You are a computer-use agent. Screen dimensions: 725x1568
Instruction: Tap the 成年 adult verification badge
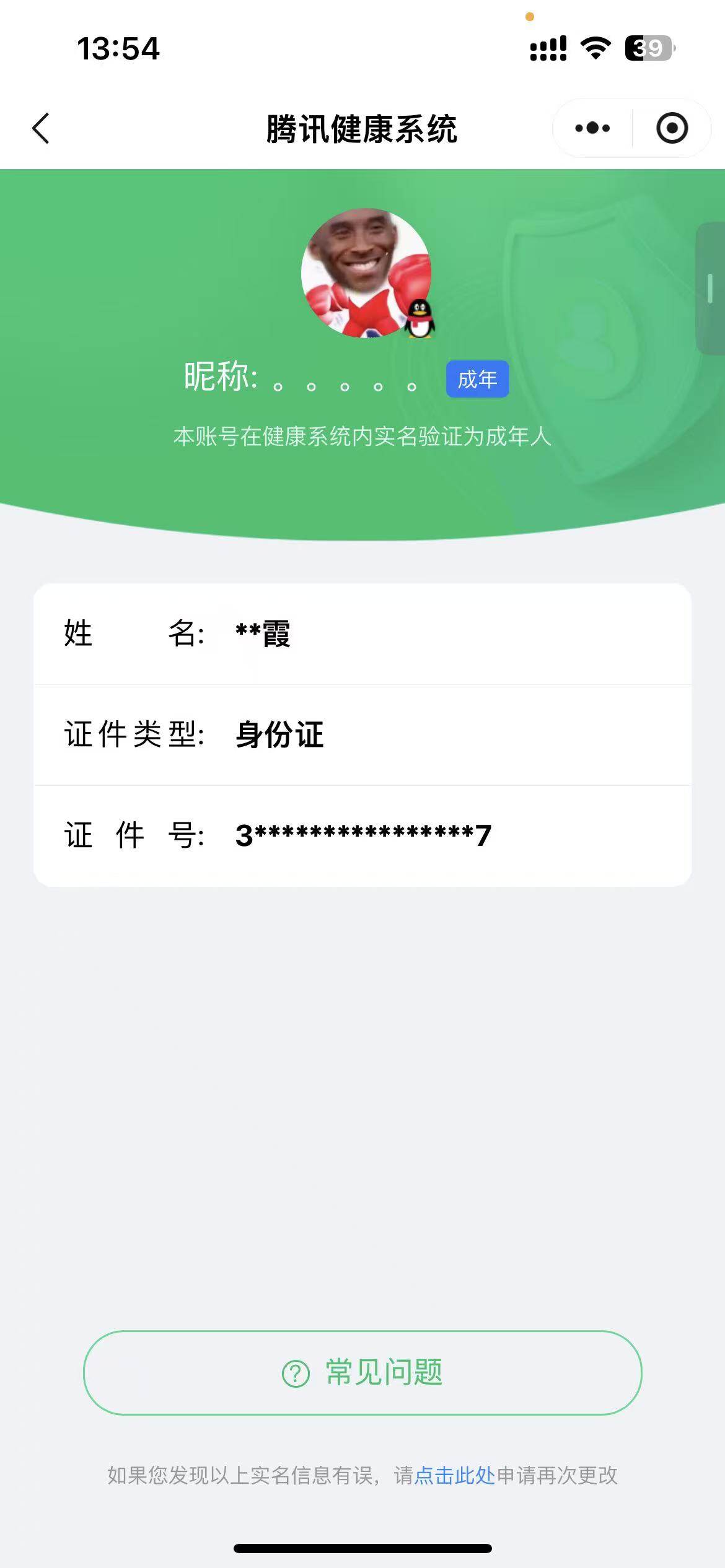(478, 380)
